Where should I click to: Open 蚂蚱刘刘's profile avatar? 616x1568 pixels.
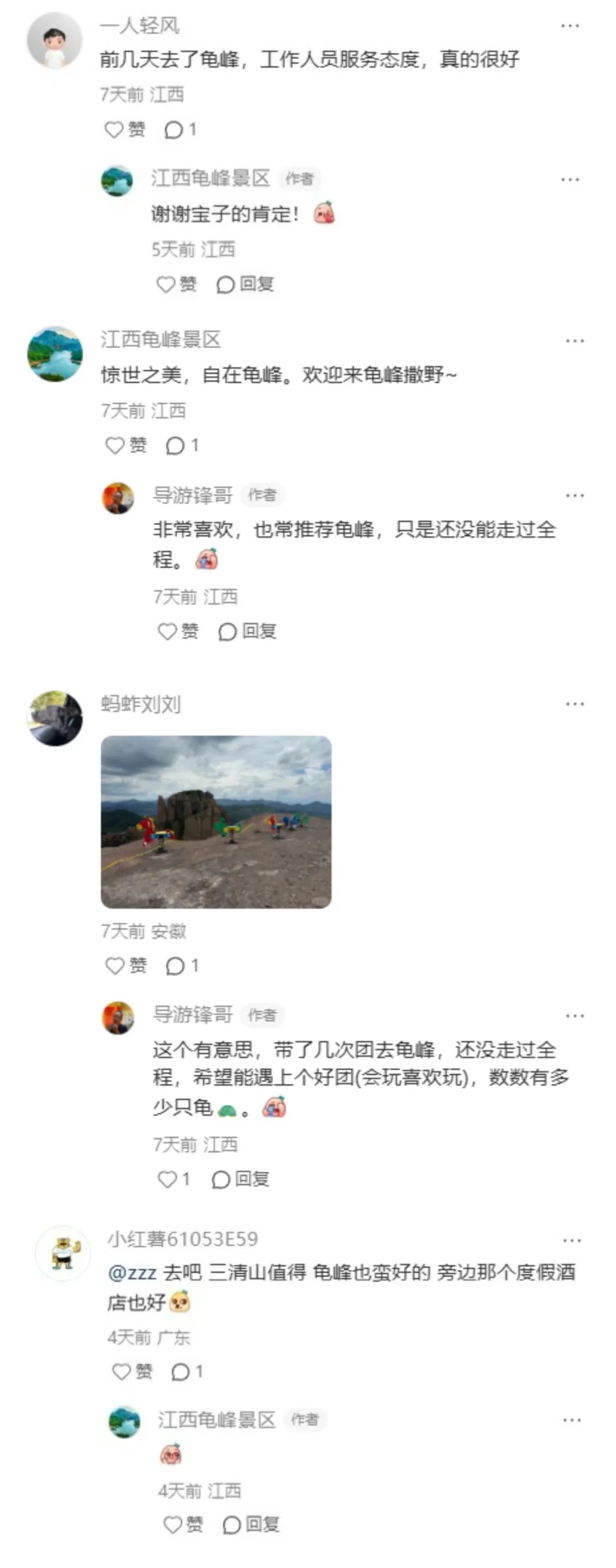coord(55,718)
